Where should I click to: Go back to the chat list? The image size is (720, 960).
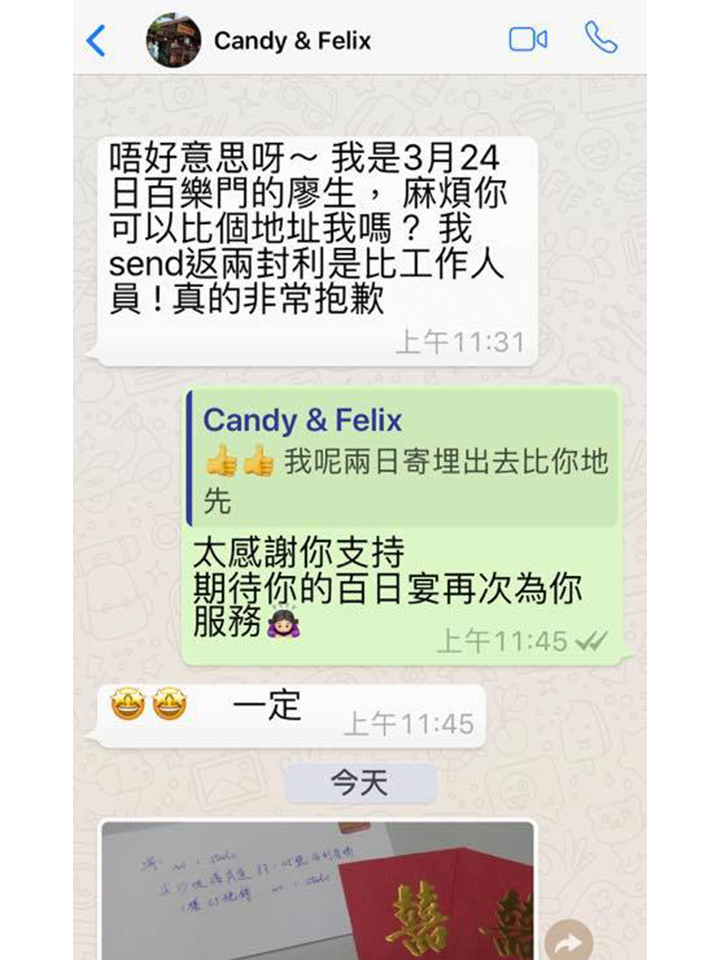(x=96, y=41)
